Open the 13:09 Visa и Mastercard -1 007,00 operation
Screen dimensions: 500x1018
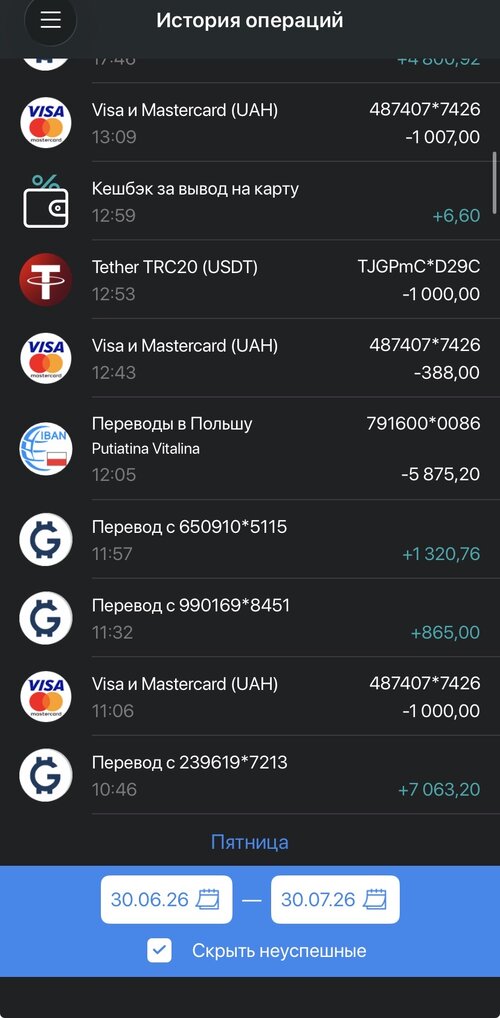tap(250, 123)
